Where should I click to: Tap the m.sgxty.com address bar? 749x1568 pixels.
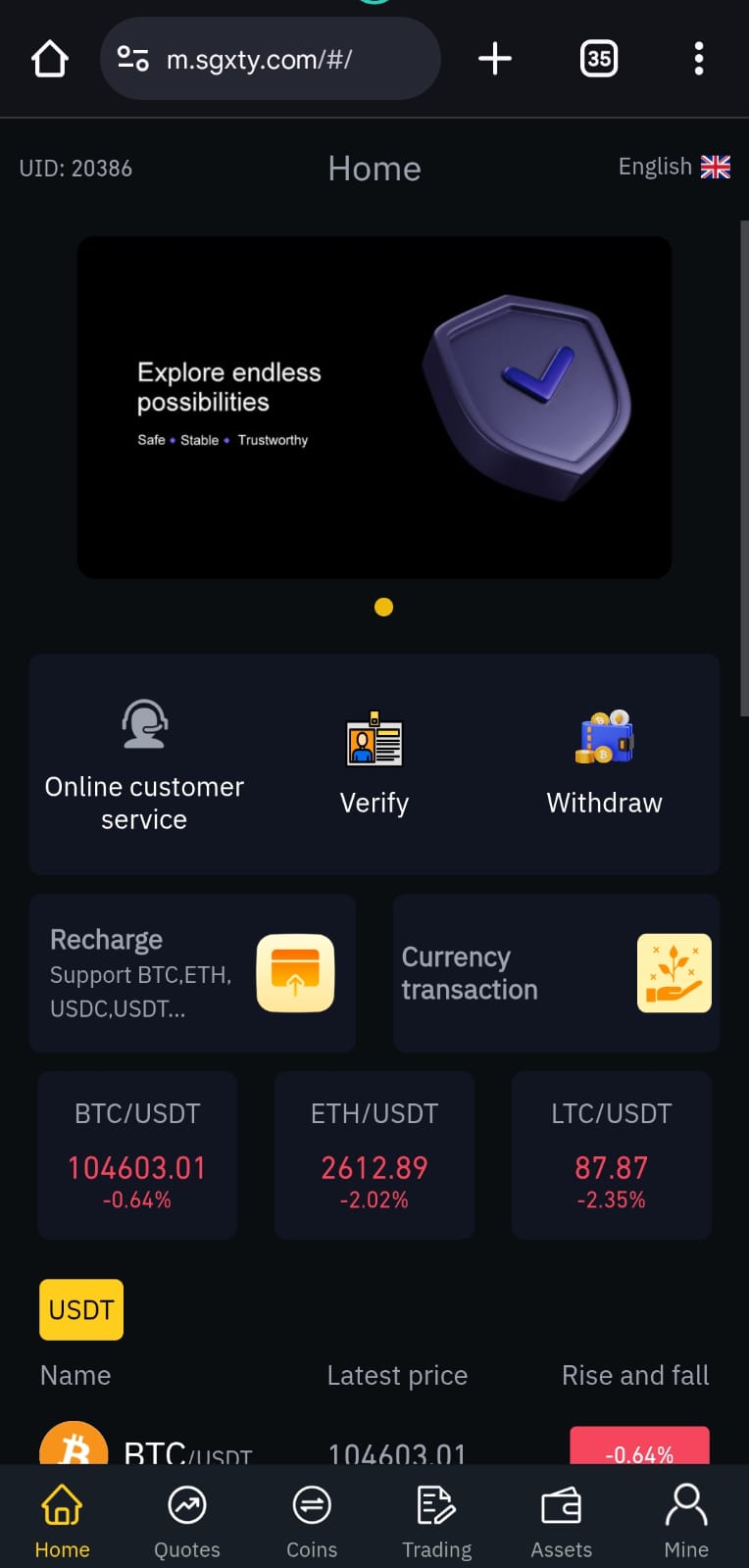270,59
